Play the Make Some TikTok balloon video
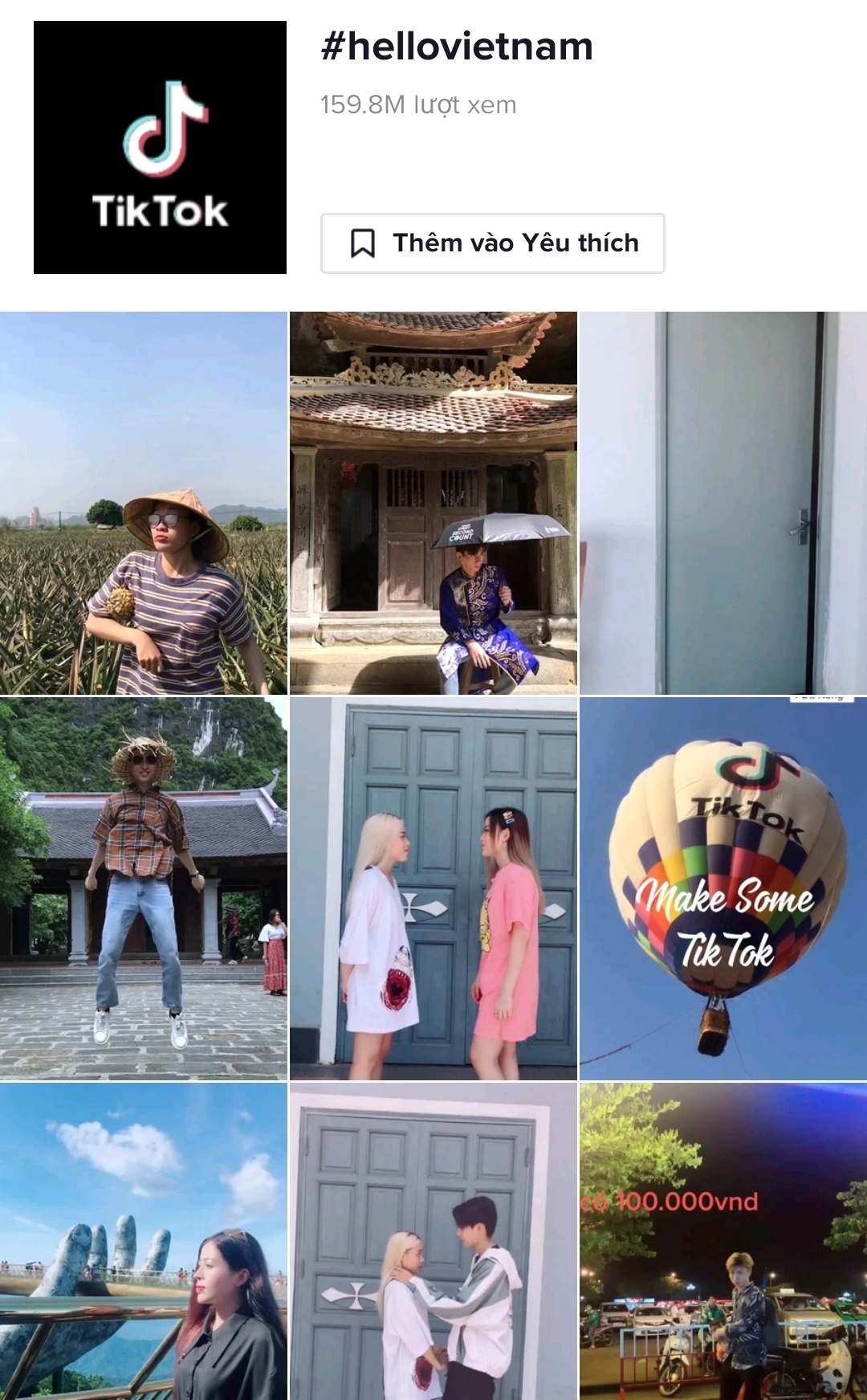867x1400 pixels. click(722, 888)
